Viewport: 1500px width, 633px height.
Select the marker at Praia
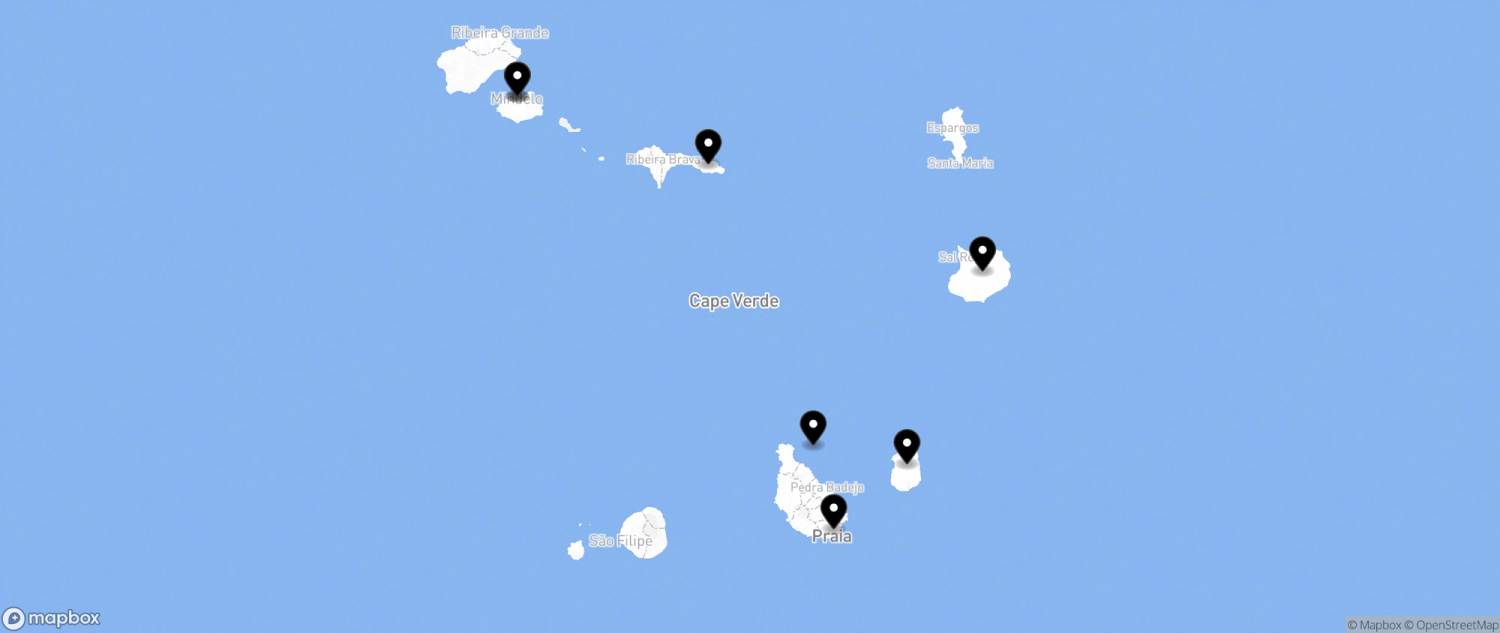tap(833, 510)
